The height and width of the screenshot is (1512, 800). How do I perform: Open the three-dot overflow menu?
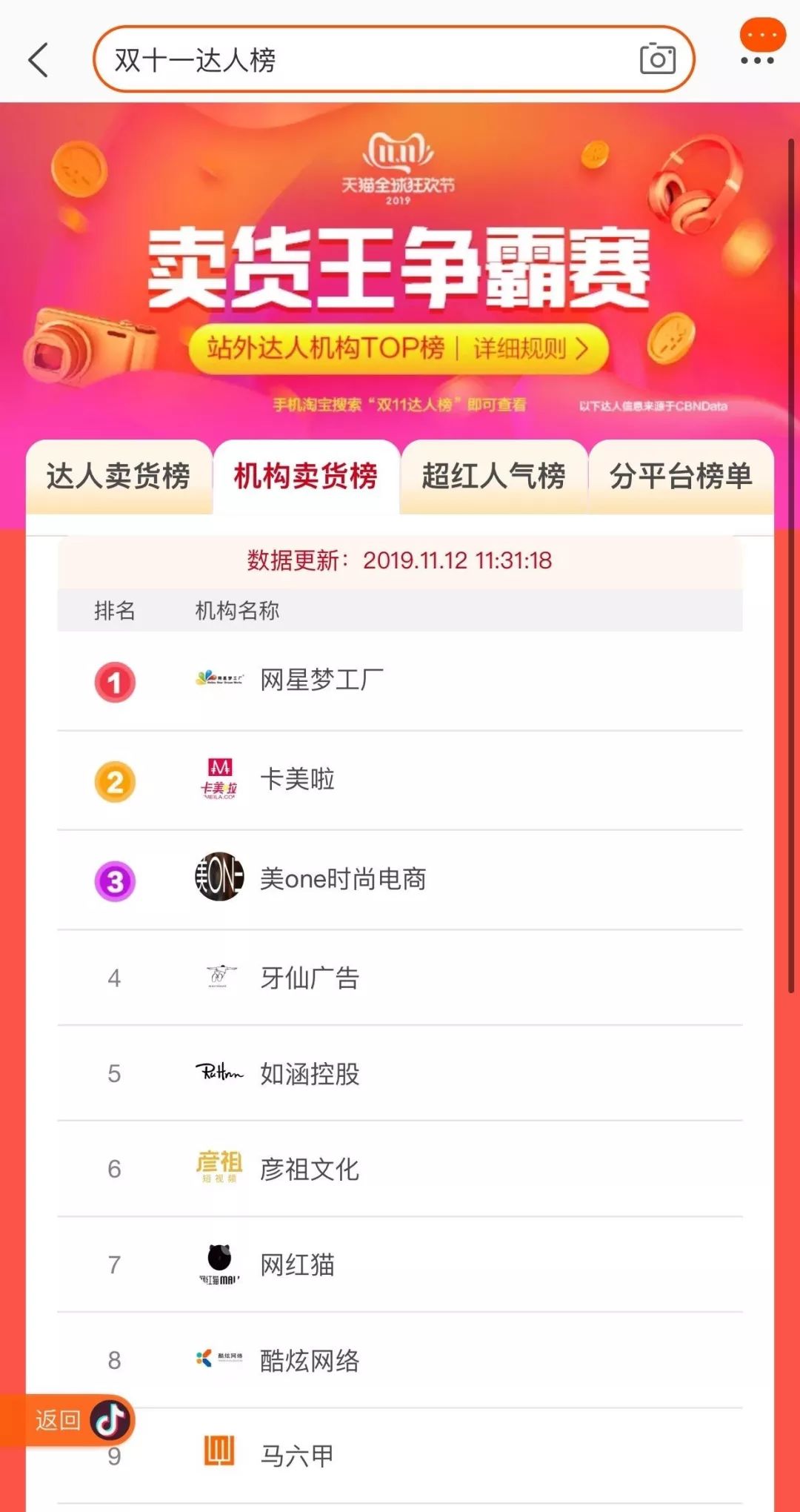(x=757, y=60)
